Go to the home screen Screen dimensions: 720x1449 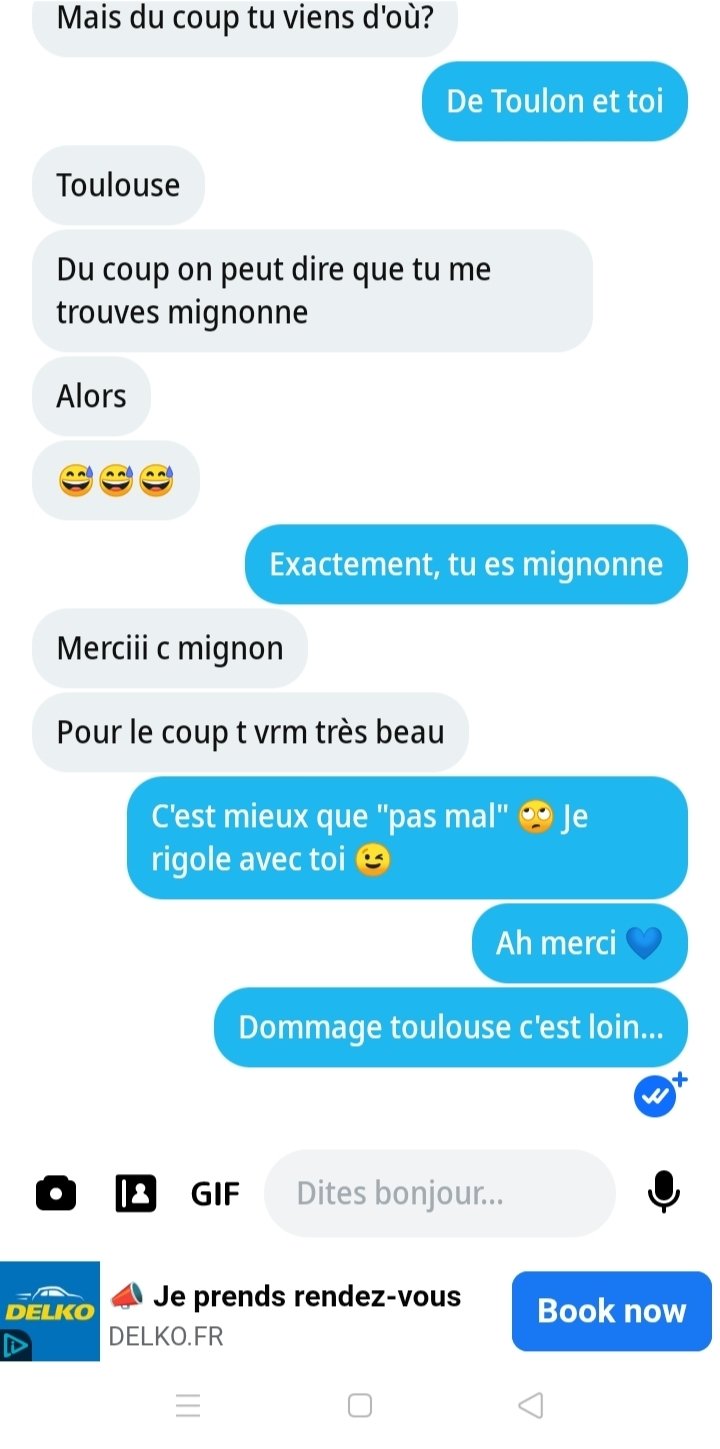(x=360, y=1405)
